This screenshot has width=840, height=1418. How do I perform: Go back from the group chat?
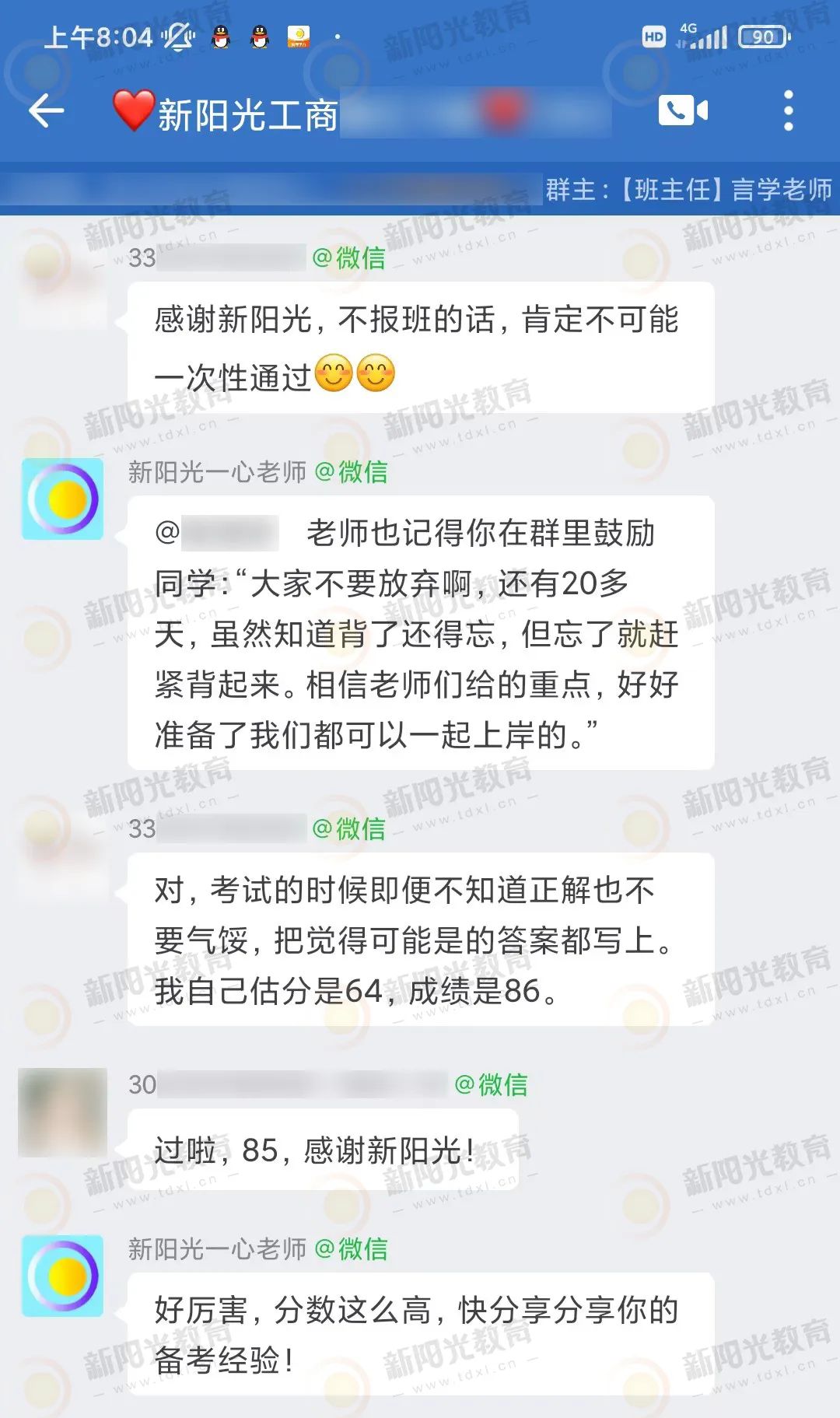pos(47,111)
